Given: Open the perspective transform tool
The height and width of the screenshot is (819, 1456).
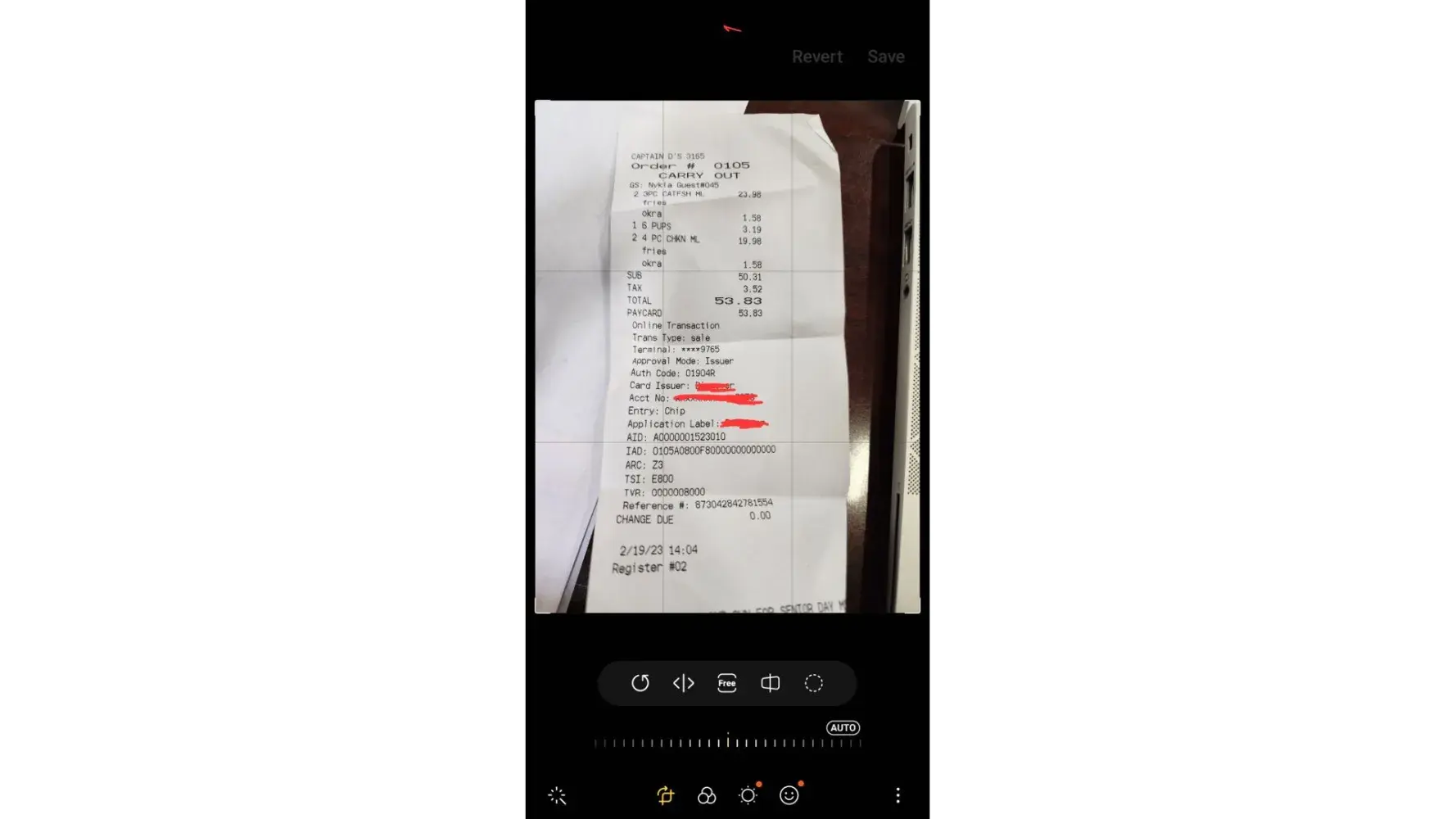Looking at the screenshot, I should 770,683.
